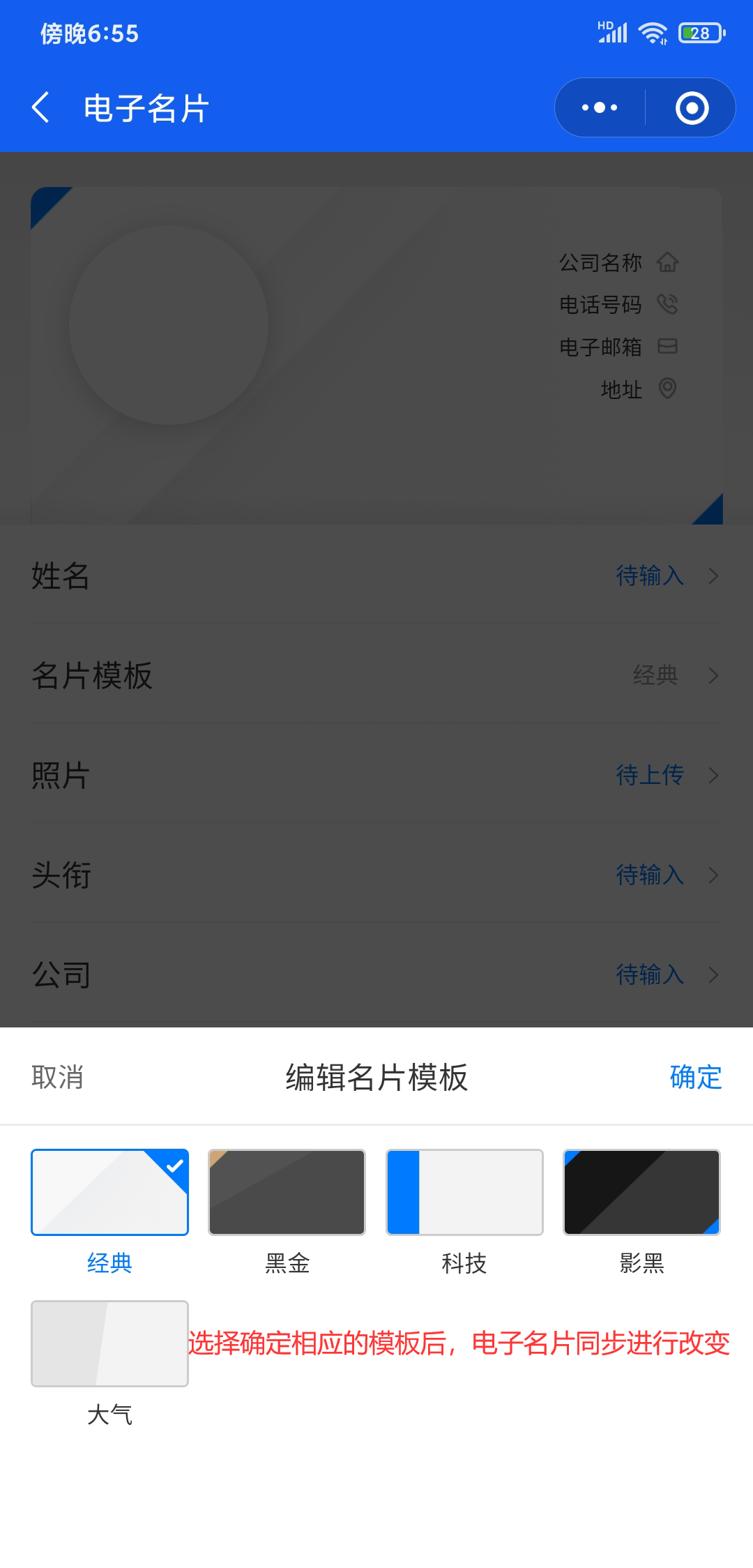753x1568 pixels.
Task: Choose the 大气 card template
Action: tap(109, 1343)
